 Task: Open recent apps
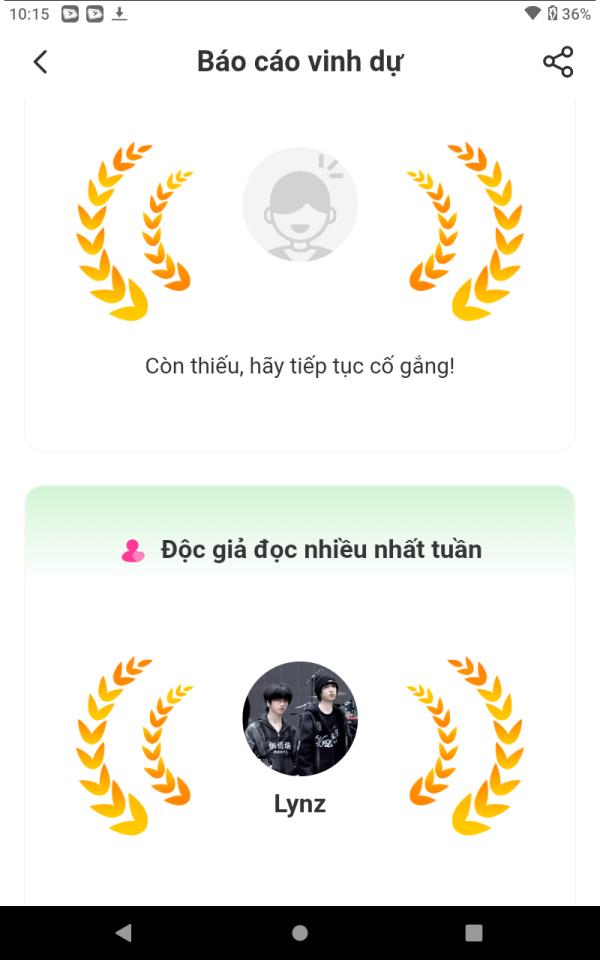[x=474, y=932]
